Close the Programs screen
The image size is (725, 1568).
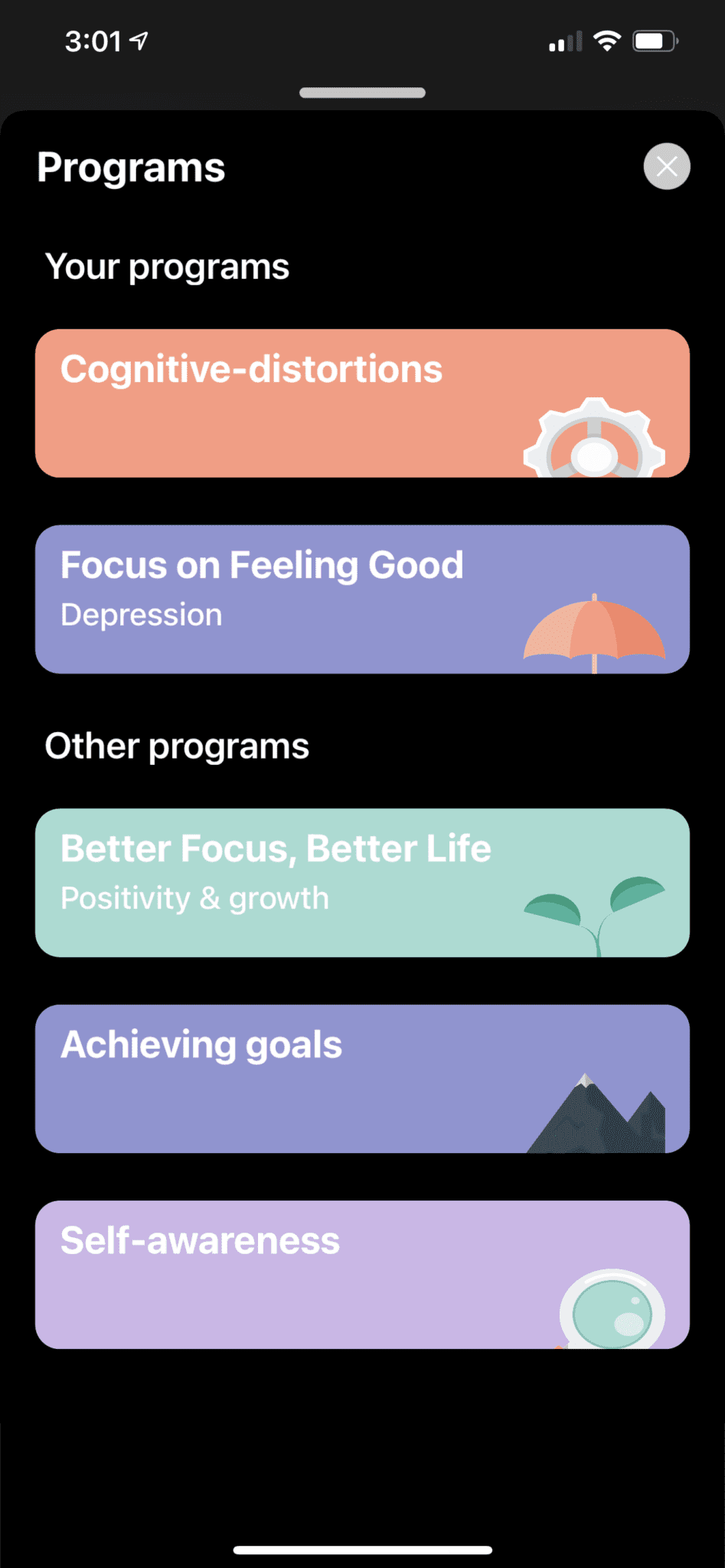click(x=666, y=166)
